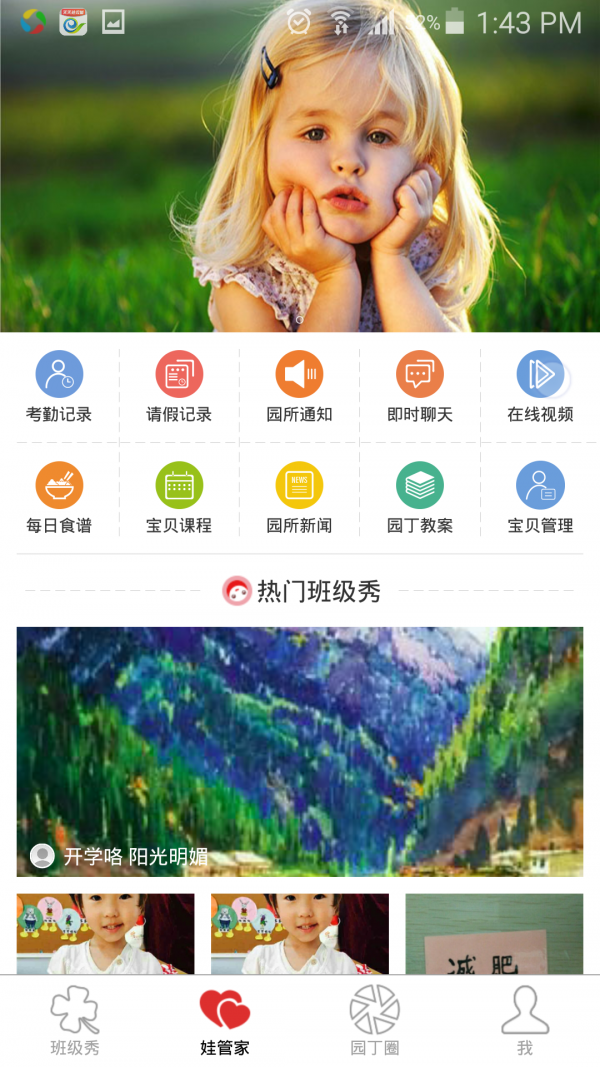Screen dimensions: 600x1067
Task: Open 宝贝课程 baby courses
Action: click(179, 497)
